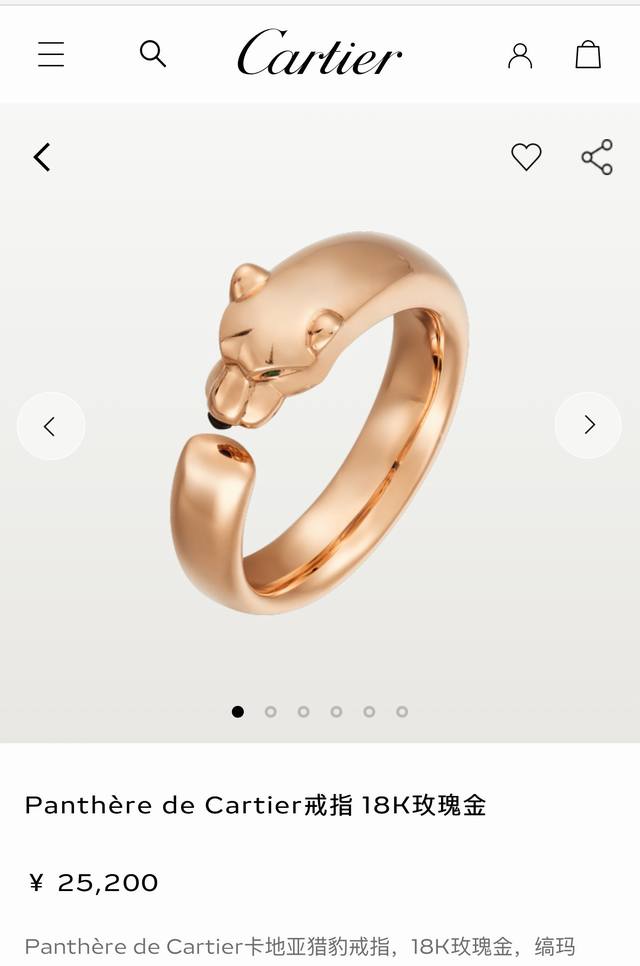Viewport: 640px width, 966px height.
Task: Show the next product image
Action: coord(589,426)
